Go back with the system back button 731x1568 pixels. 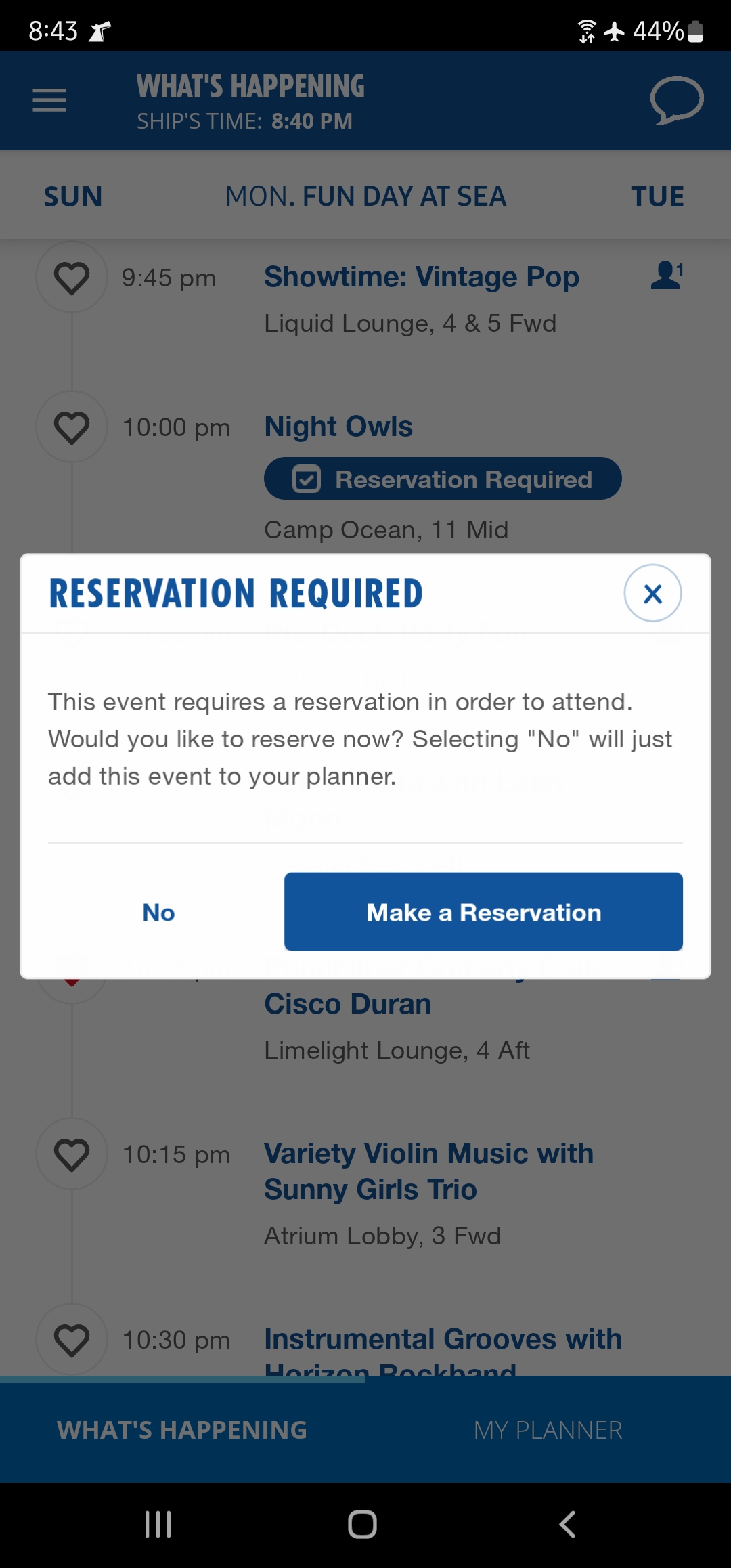[567, 1525]
